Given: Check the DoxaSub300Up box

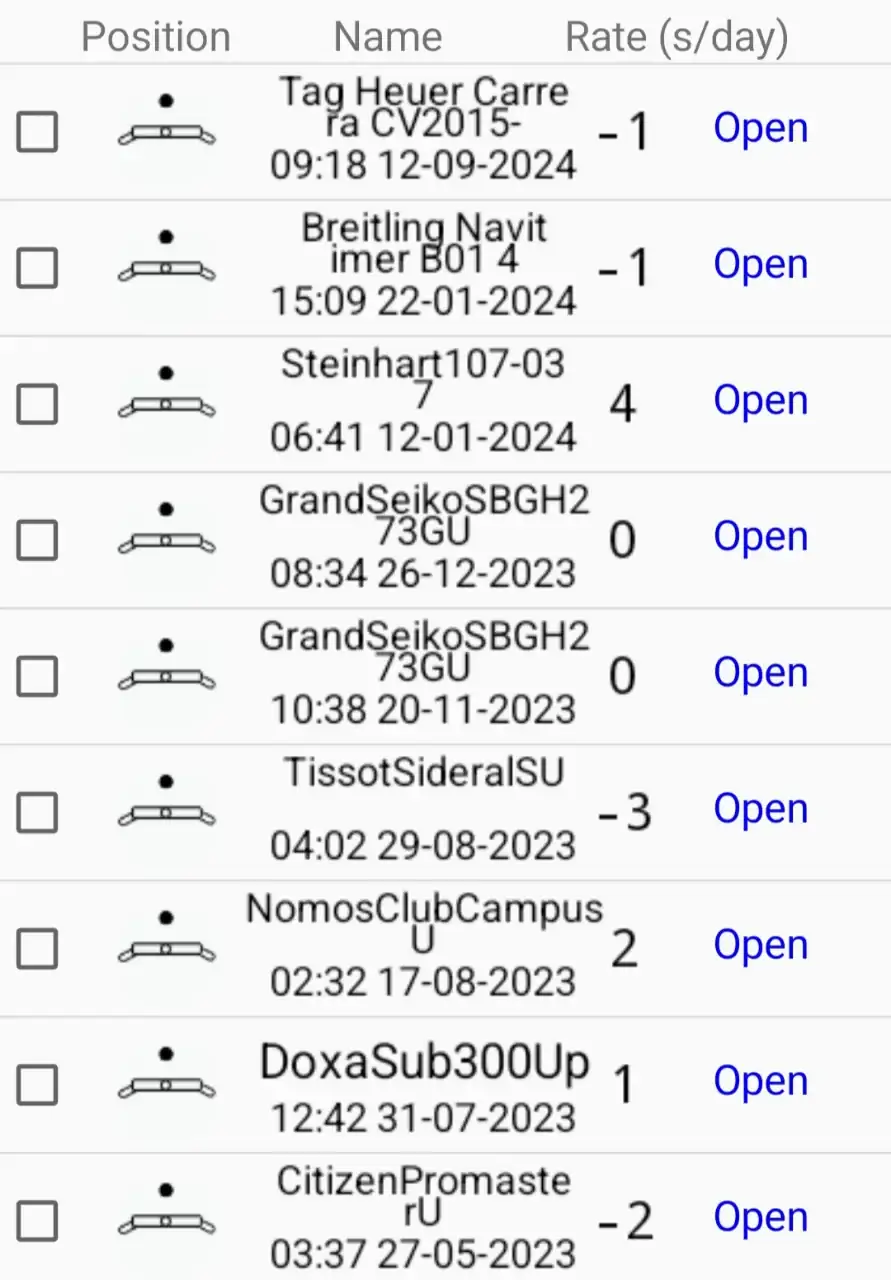Looking at the screenshot, I should pyautogui.click(x=37, y=1085).
